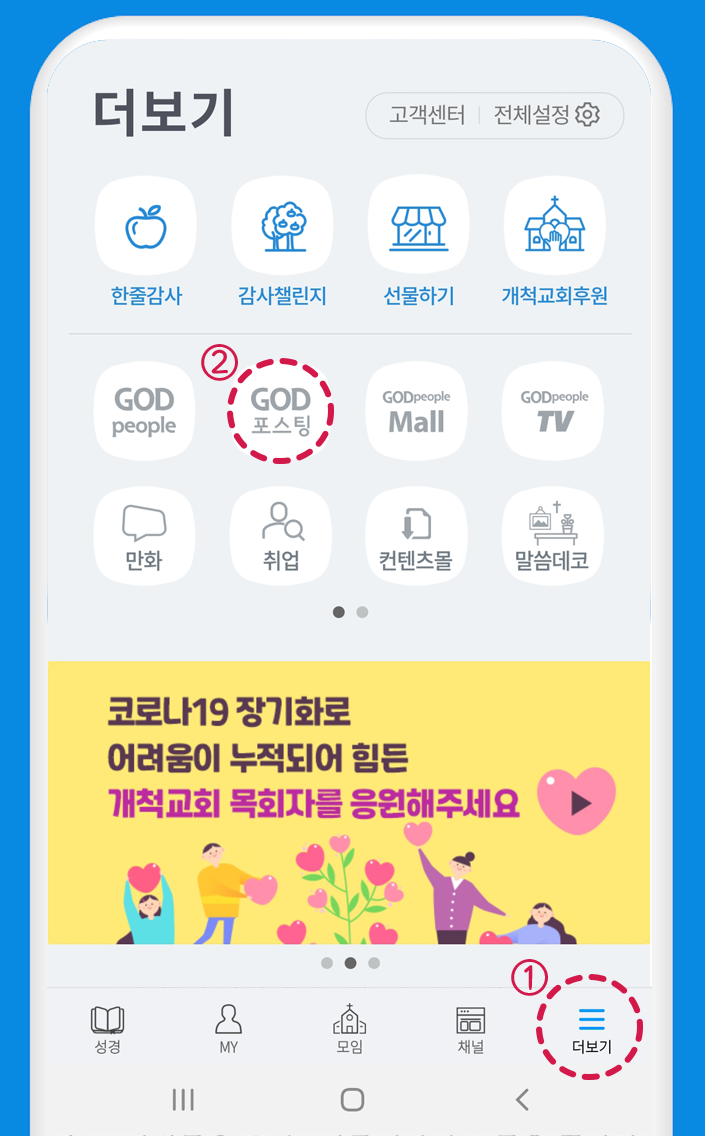Open the 개척교회 목회자 응원 banner
Screen dimensions: 705x1136
[348, 802]
